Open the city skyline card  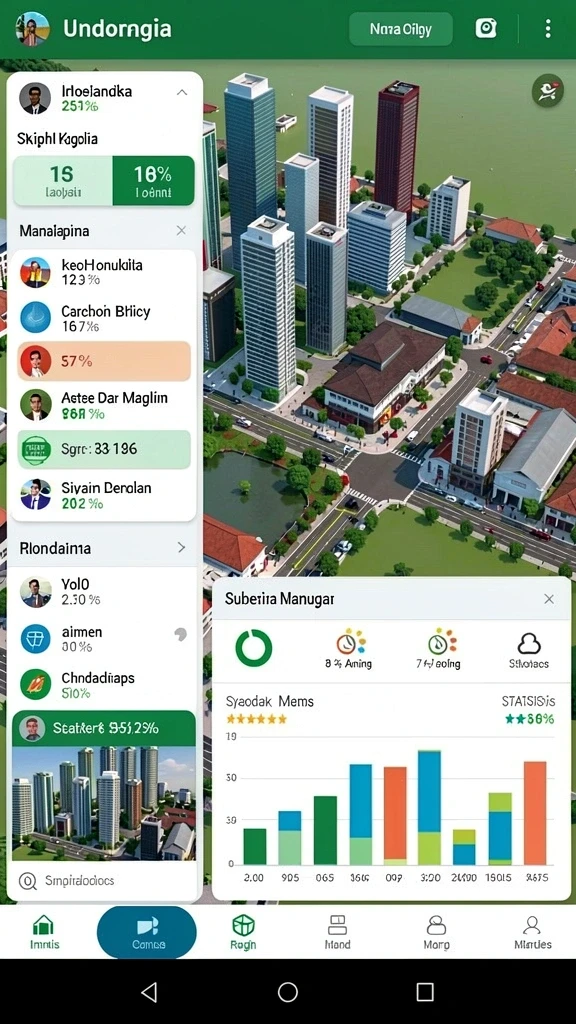[104, 786]
